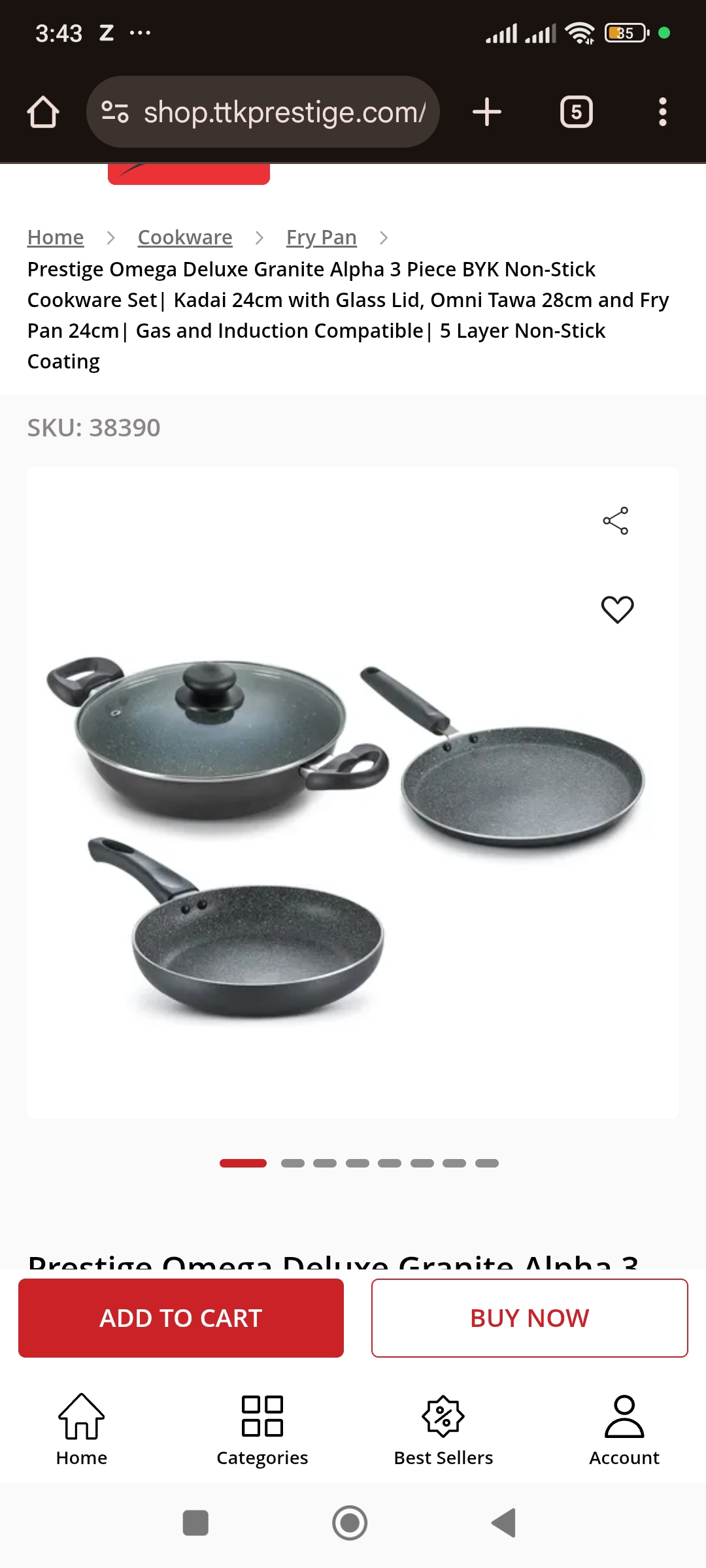Image resolution: width=706 pixels, height=1568 pixels.
Task: Go to the Account tab
Action: tap(624, 1429)
